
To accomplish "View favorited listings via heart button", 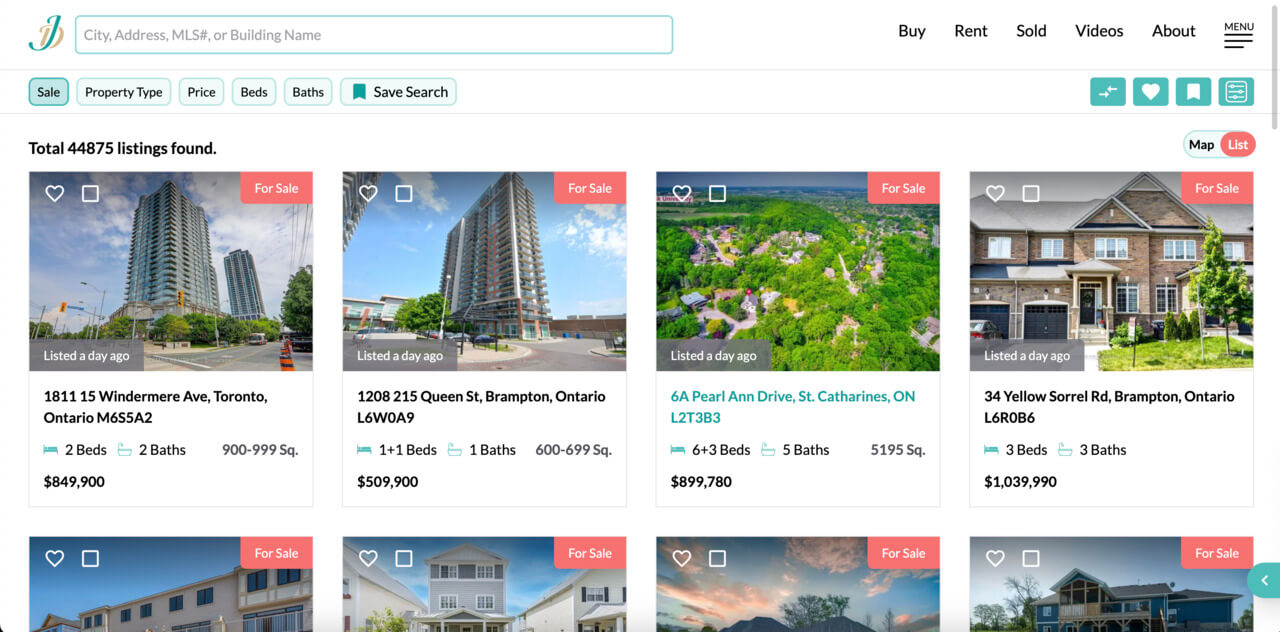I will (1150, 92).
